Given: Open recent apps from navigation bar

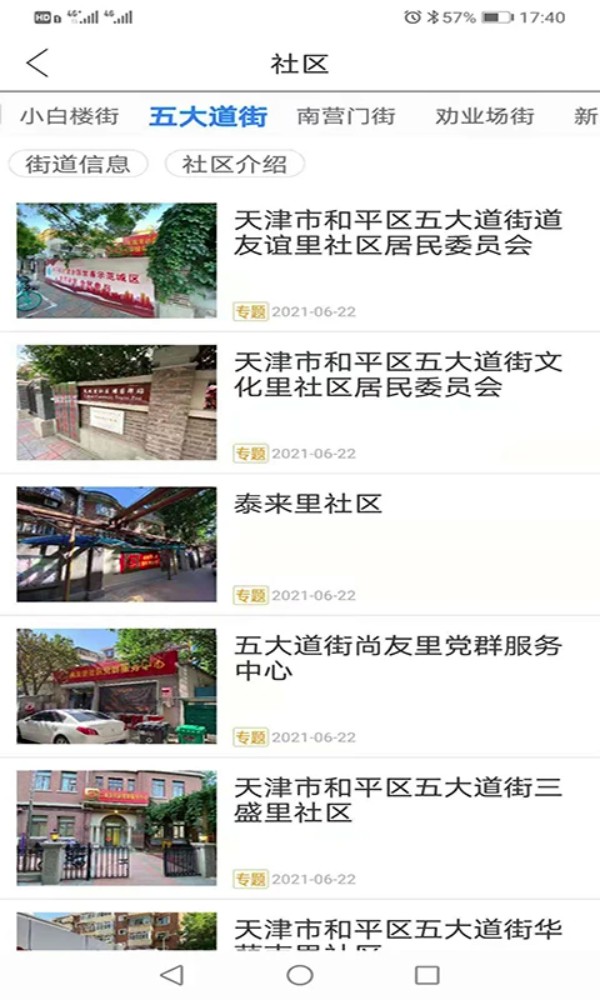Looking at the screenshot, I should (x=427, y=974).
